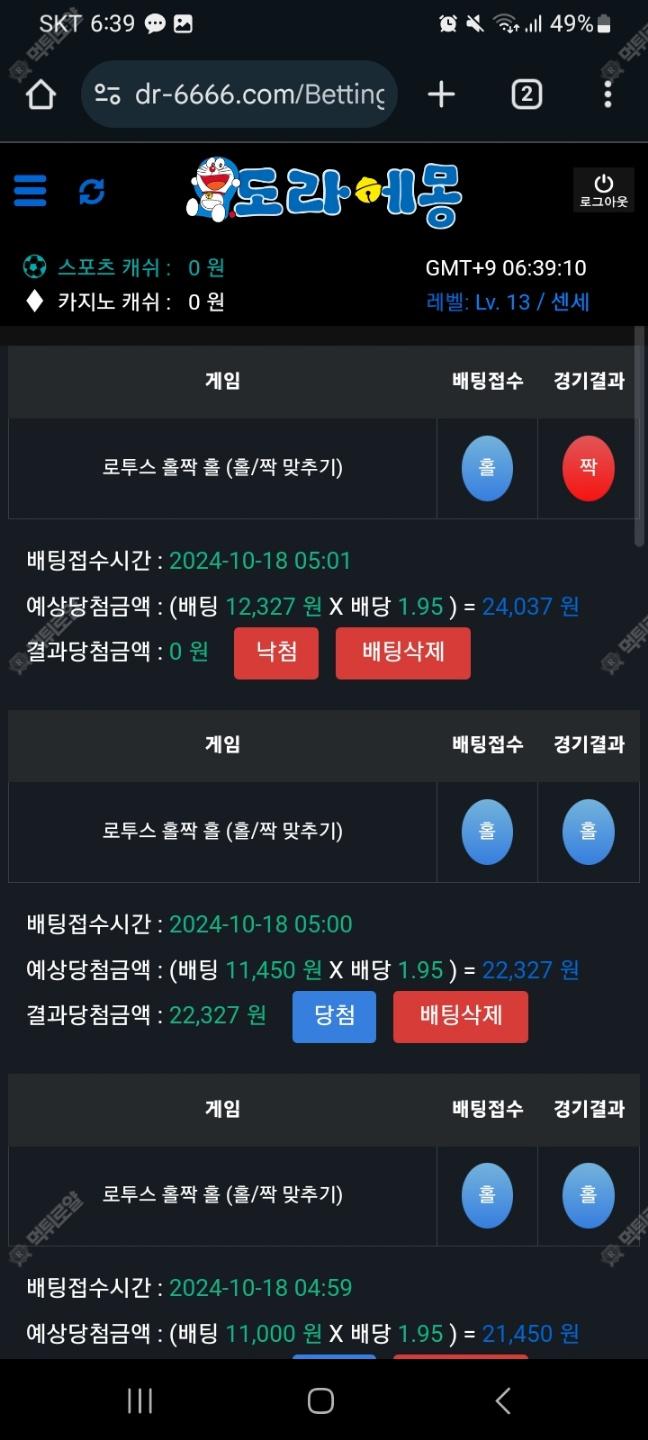Open the browser overflow menu

607,94
